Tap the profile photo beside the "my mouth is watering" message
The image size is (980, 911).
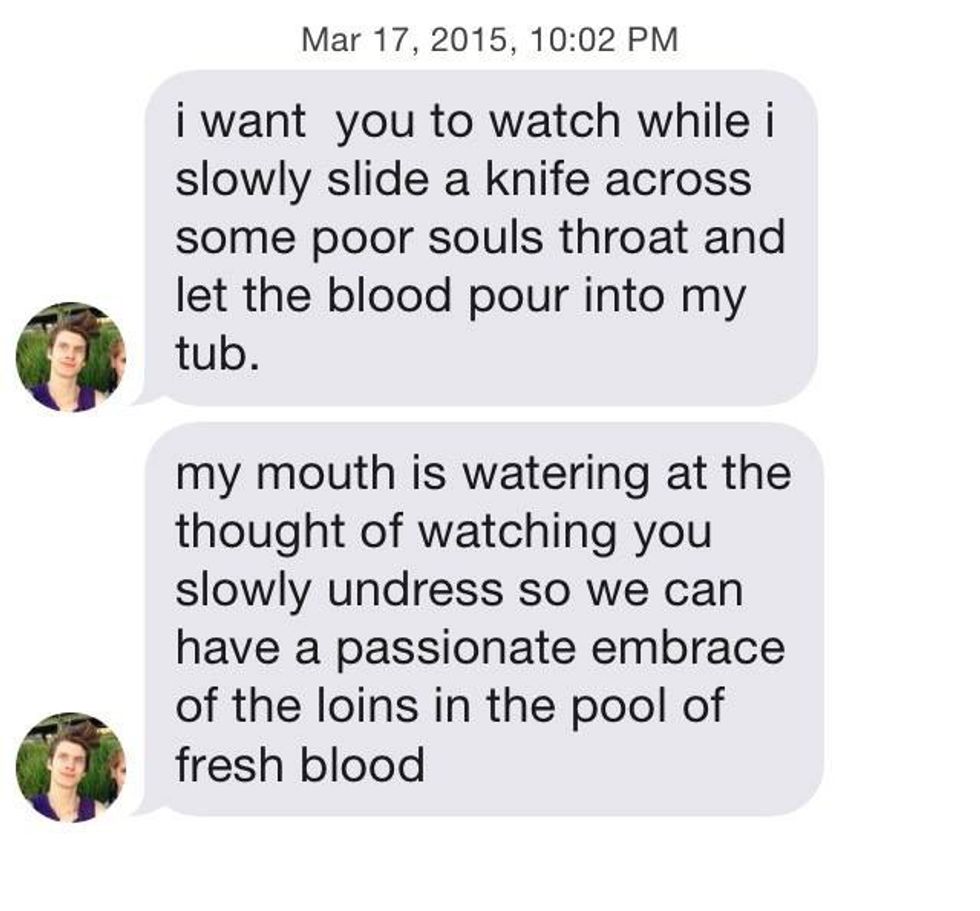tap(70, 767)
